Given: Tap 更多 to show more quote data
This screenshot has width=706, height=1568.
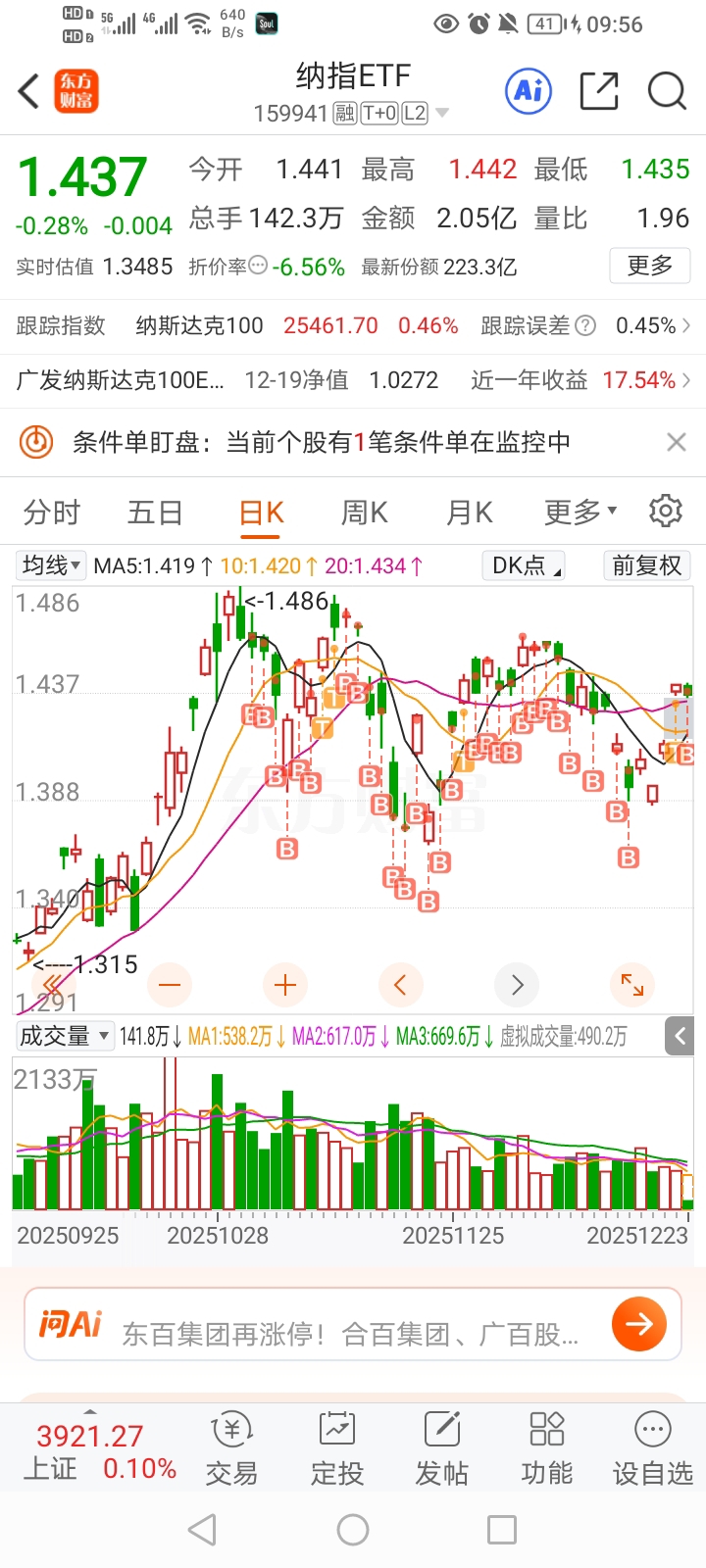Looking at the screenshot, I should (649, 266).
